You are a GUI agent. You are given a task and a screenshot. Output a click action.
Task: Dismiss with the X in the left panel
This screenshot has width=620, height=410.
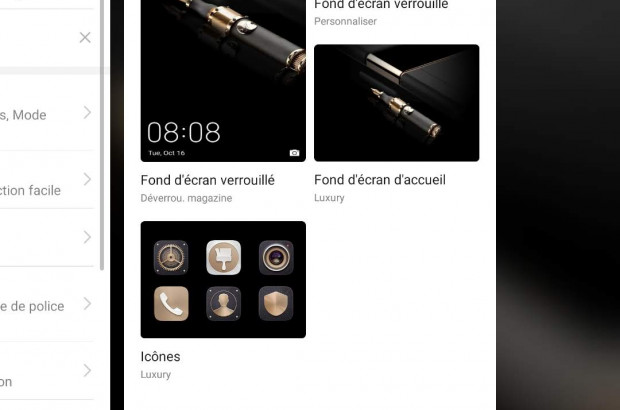point(85,37)
